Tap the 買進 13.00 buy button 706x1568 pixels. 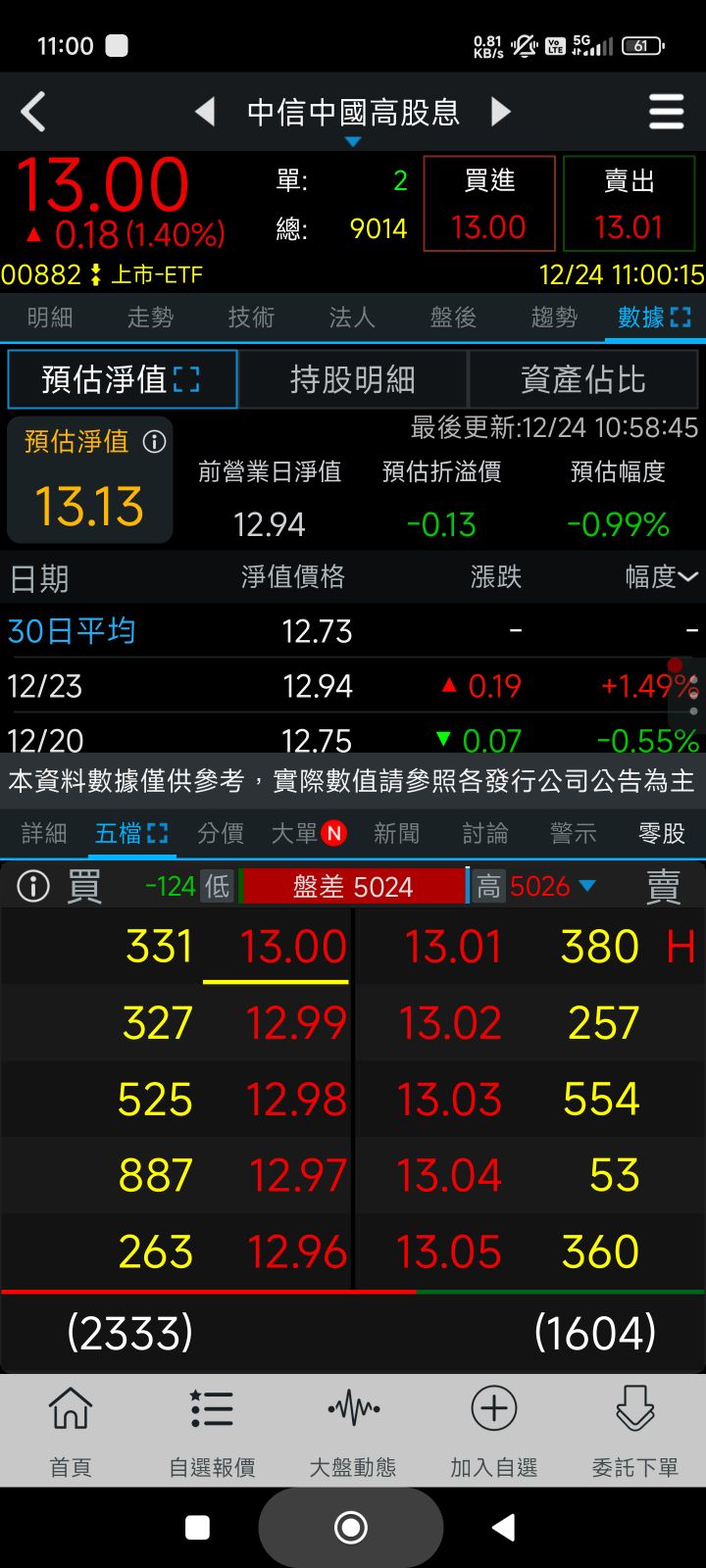(x=488, y=204)
